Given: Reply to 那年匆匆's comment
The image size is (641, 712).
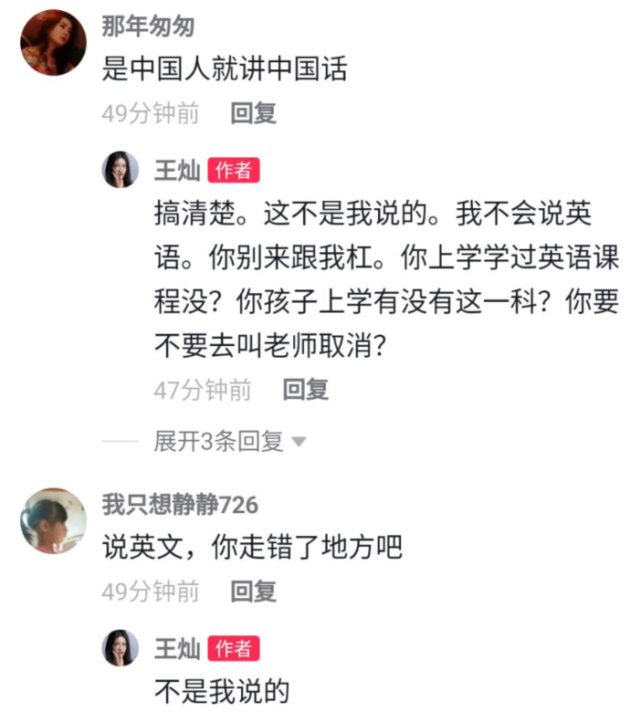Looking at the screenshot, I should point(253,113).
